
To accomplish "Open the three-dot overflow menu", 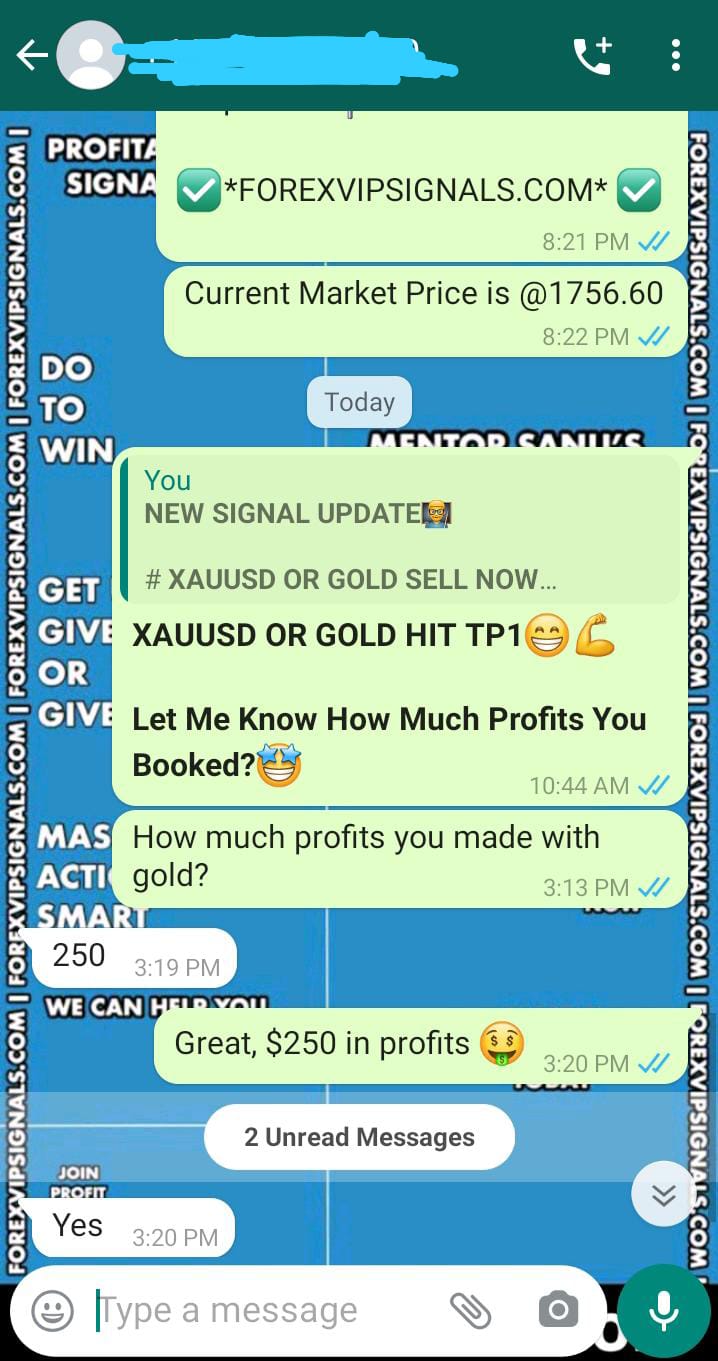I will click(x=676, y=56).
